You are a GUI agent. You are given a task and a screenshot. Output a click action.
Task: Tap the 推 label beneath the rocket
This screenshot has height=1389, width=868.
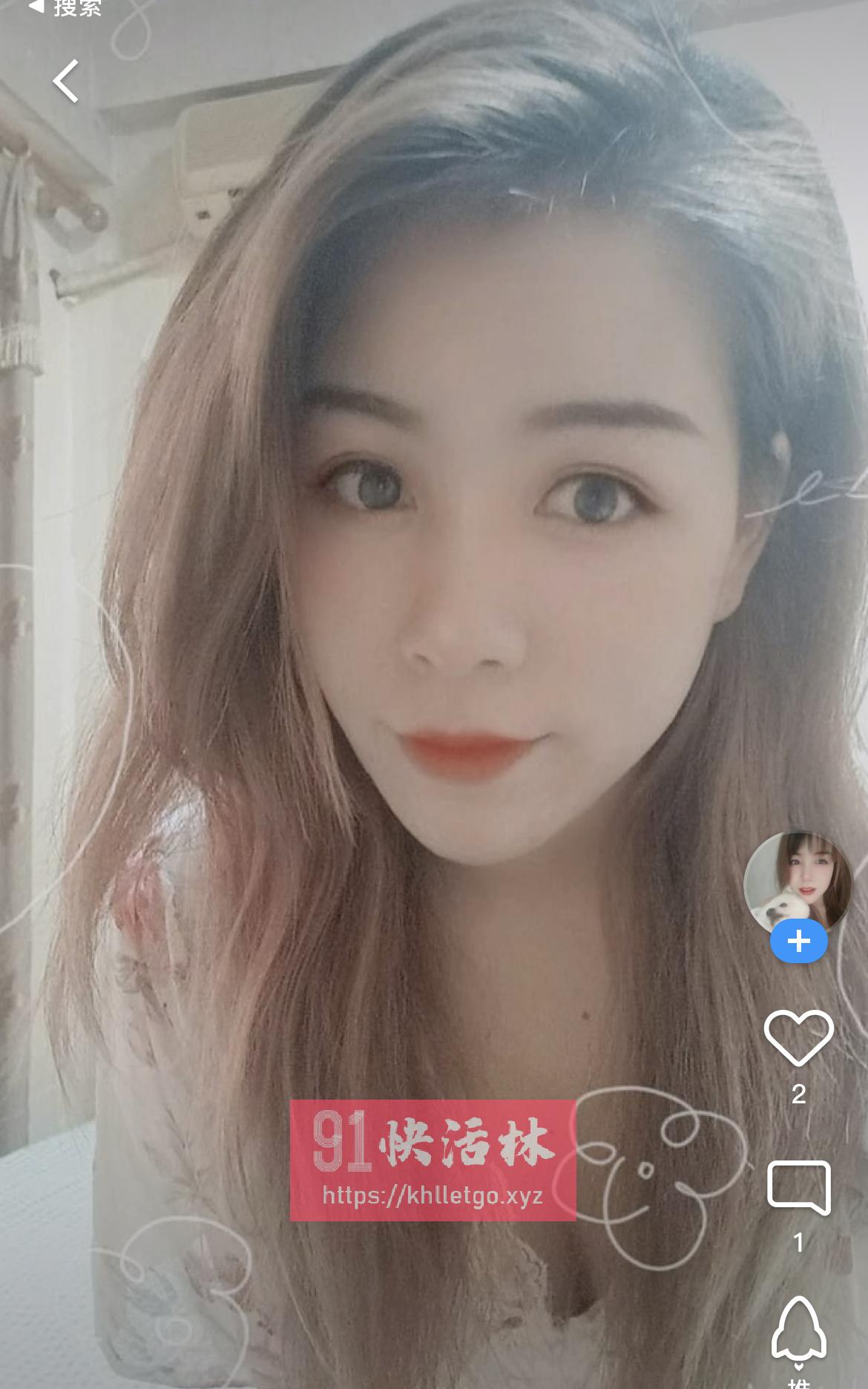point(798,1384)
